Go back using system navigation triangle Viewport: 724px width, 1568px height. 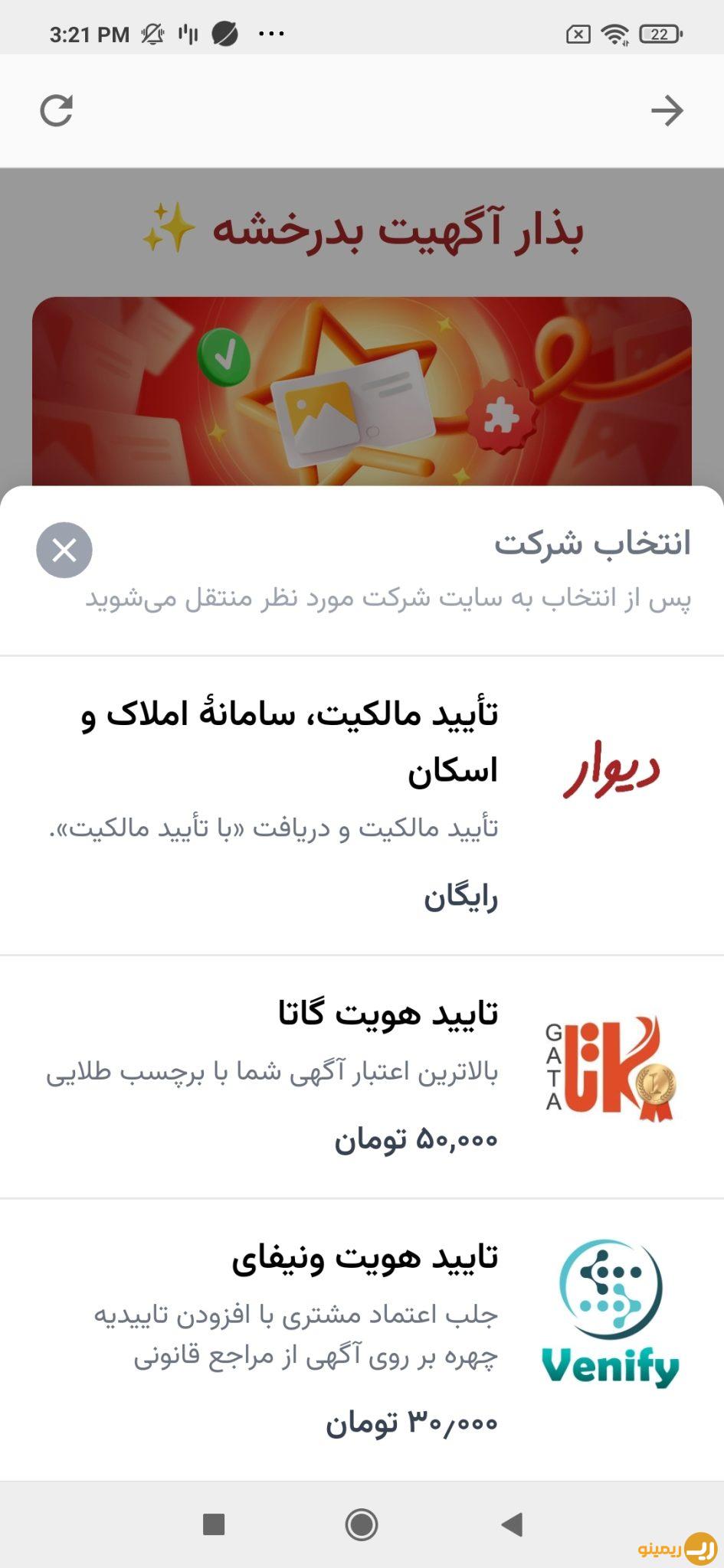[x=511, y=1524]
